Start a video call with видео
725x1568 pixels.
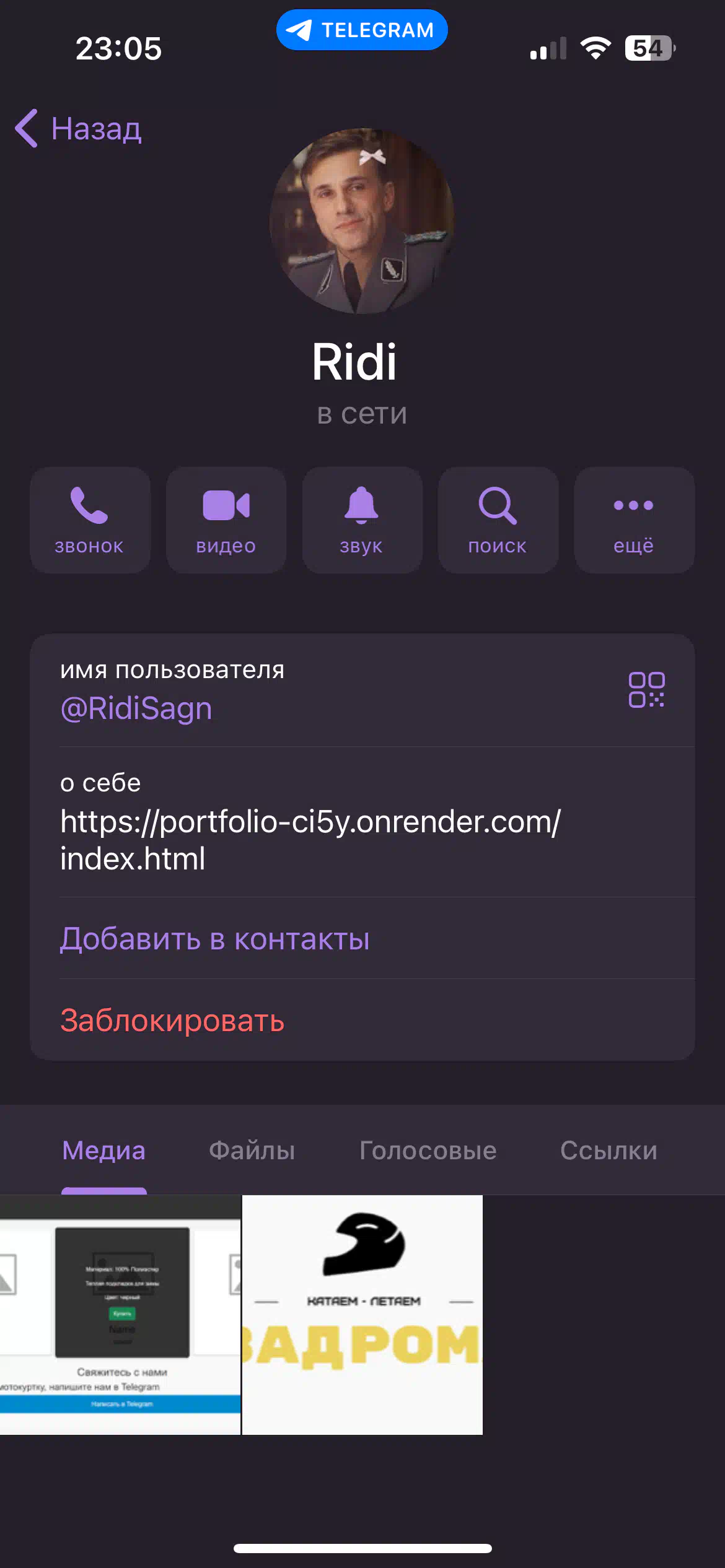click(226, 520)
